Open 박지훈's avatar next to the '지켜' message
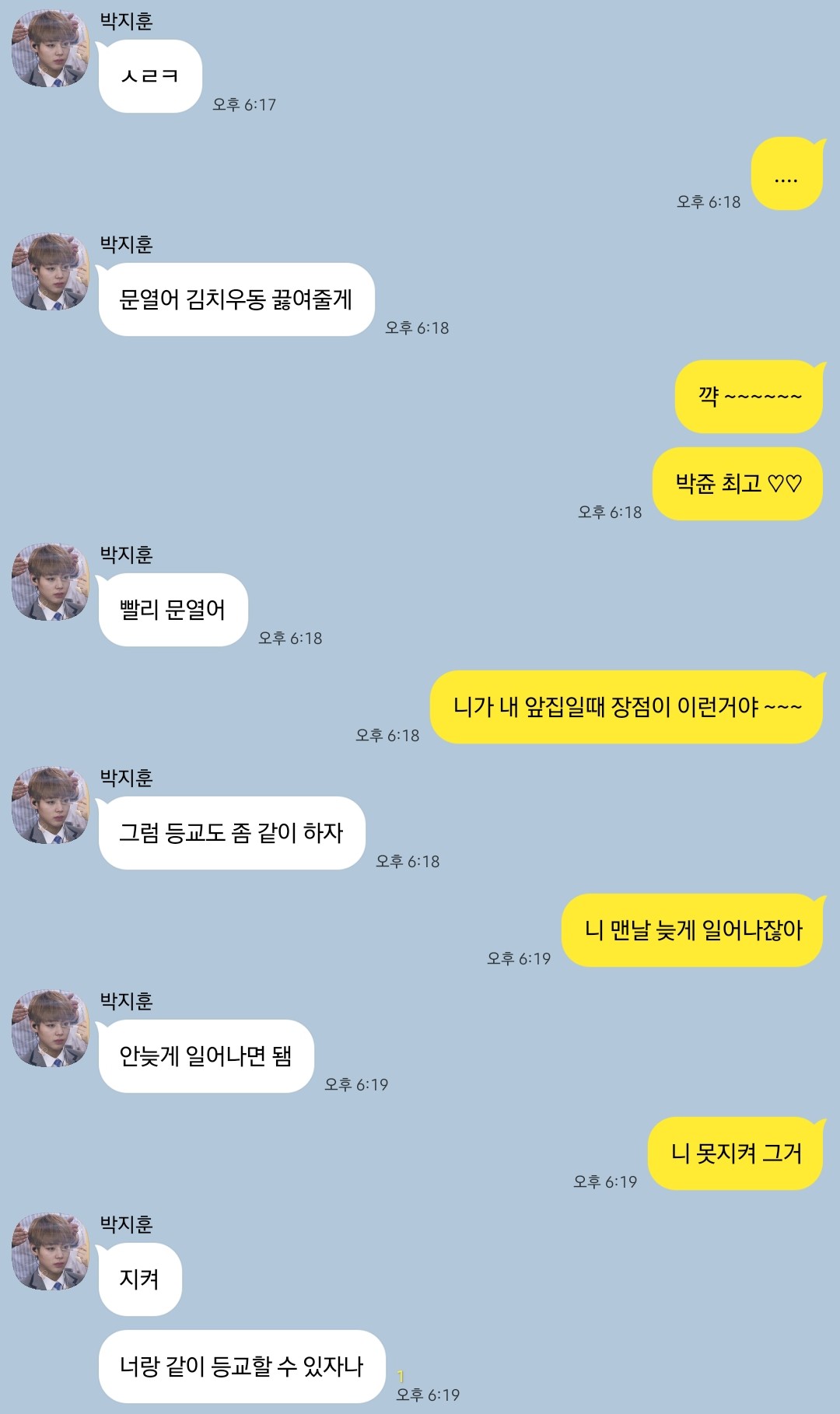This screenshot has width=840, height=1414. (x=51, y=1251)
